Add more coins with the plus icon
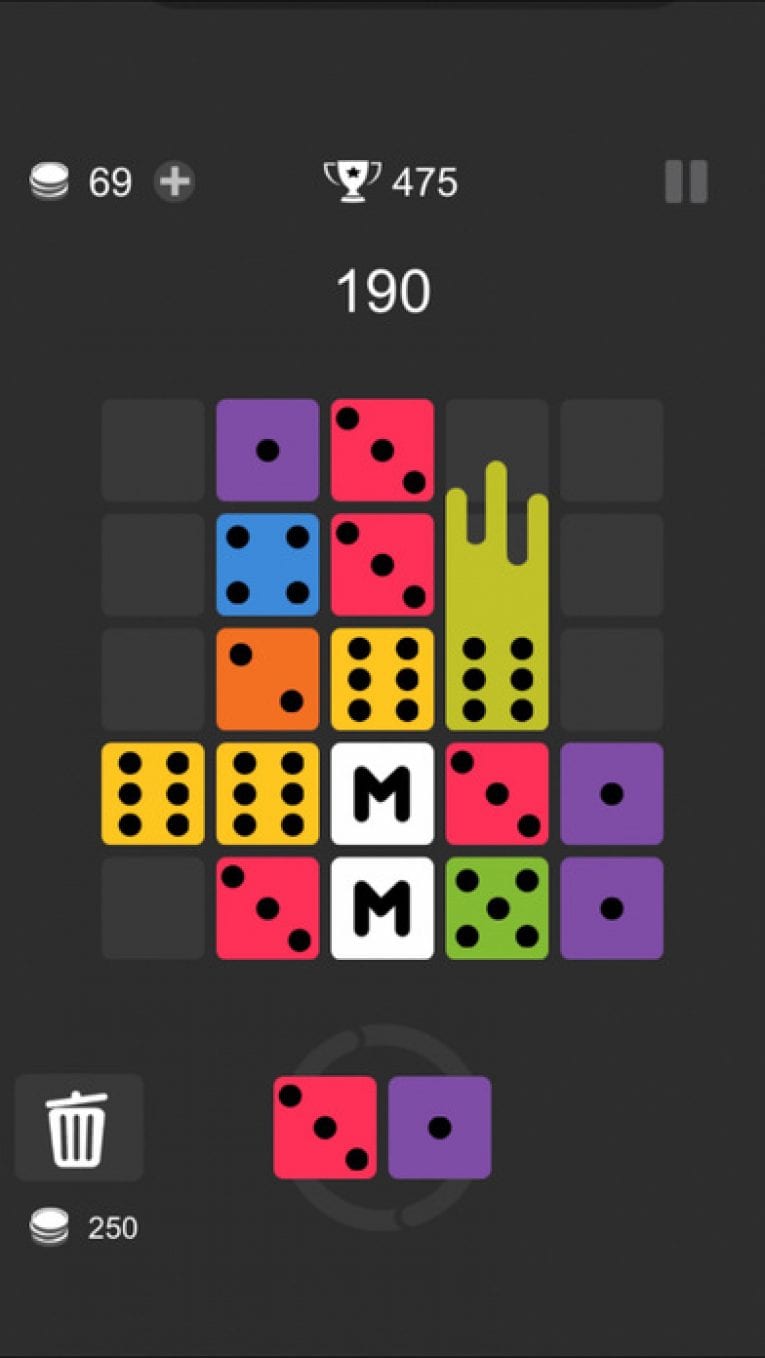The image size is (765, 1358). click(x=174, y=182)
